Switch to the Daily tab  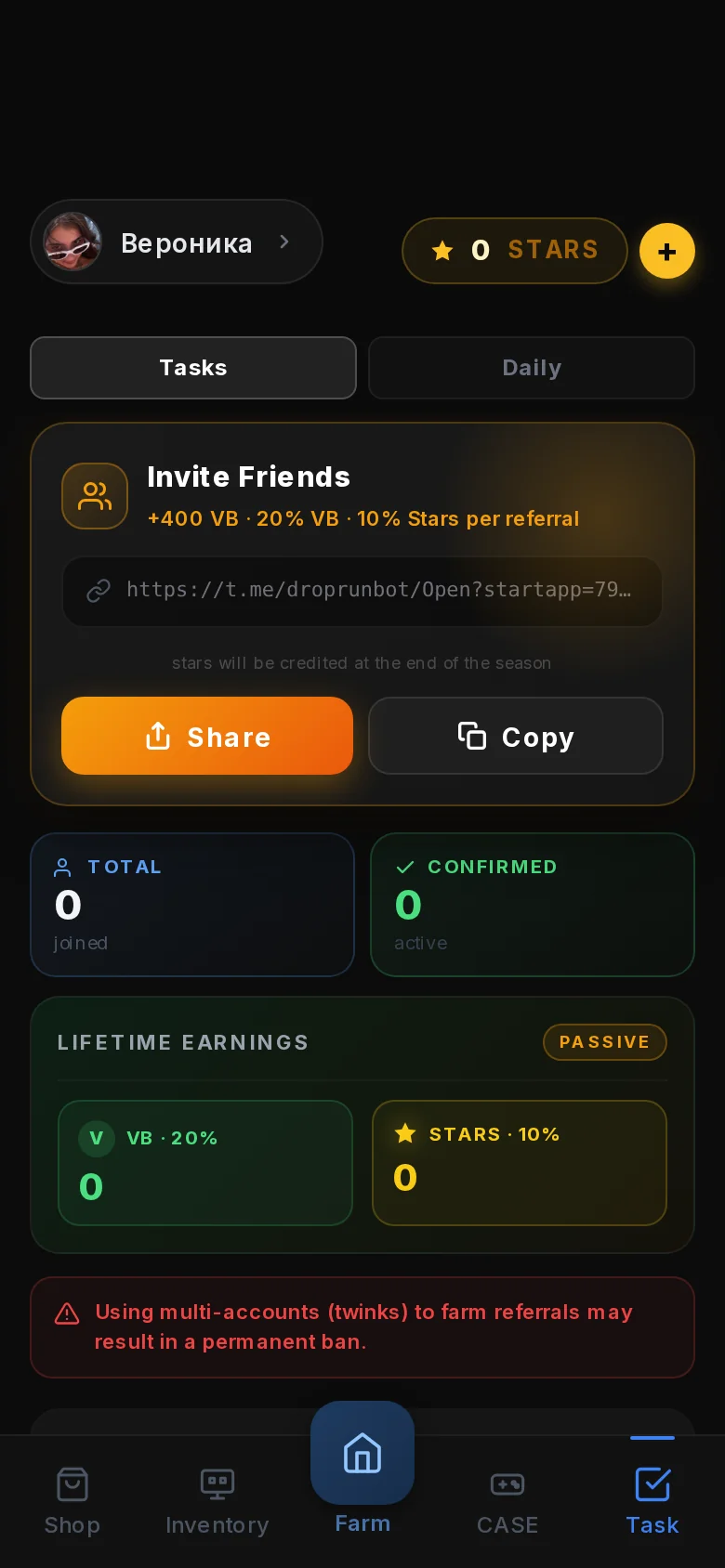pyautogui.click(x=532, y=368)
